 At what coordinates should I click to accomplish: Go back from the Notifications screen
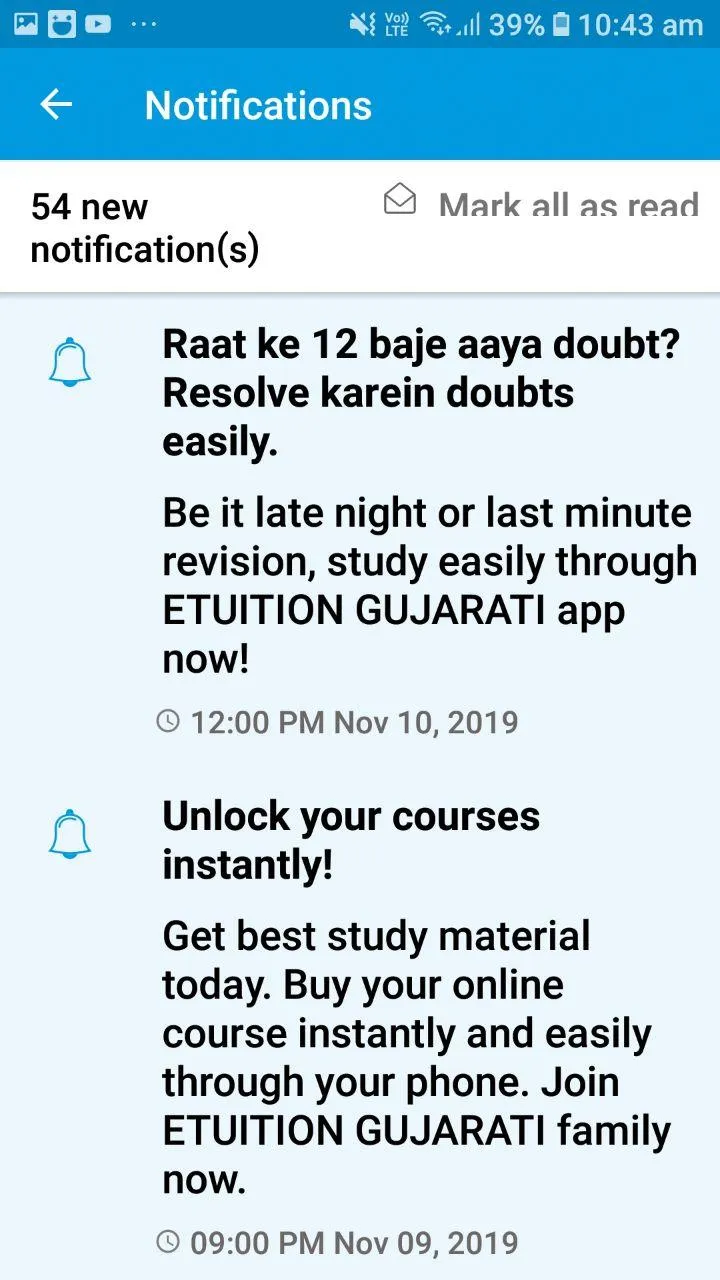(56, 105)
